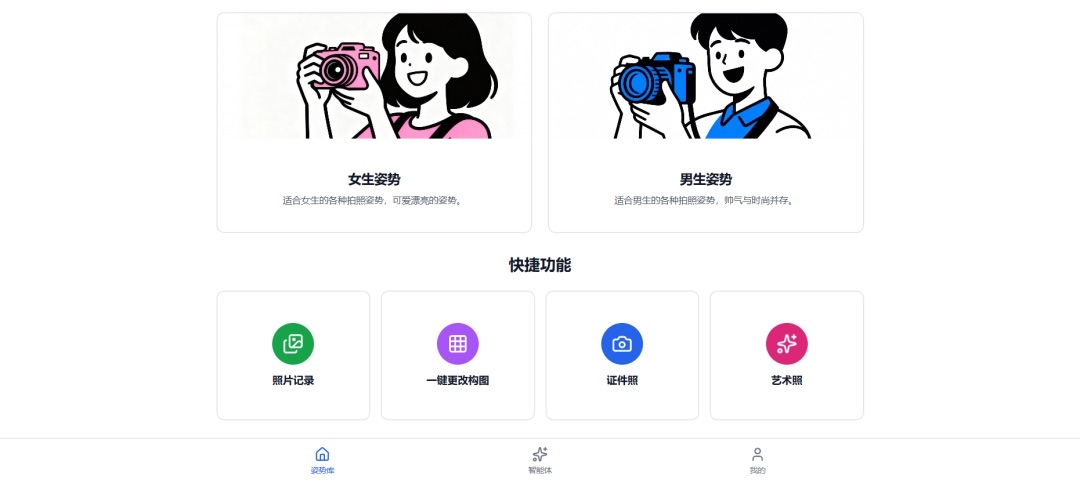Open the 男生姿势 card

[x=705, y=123]
